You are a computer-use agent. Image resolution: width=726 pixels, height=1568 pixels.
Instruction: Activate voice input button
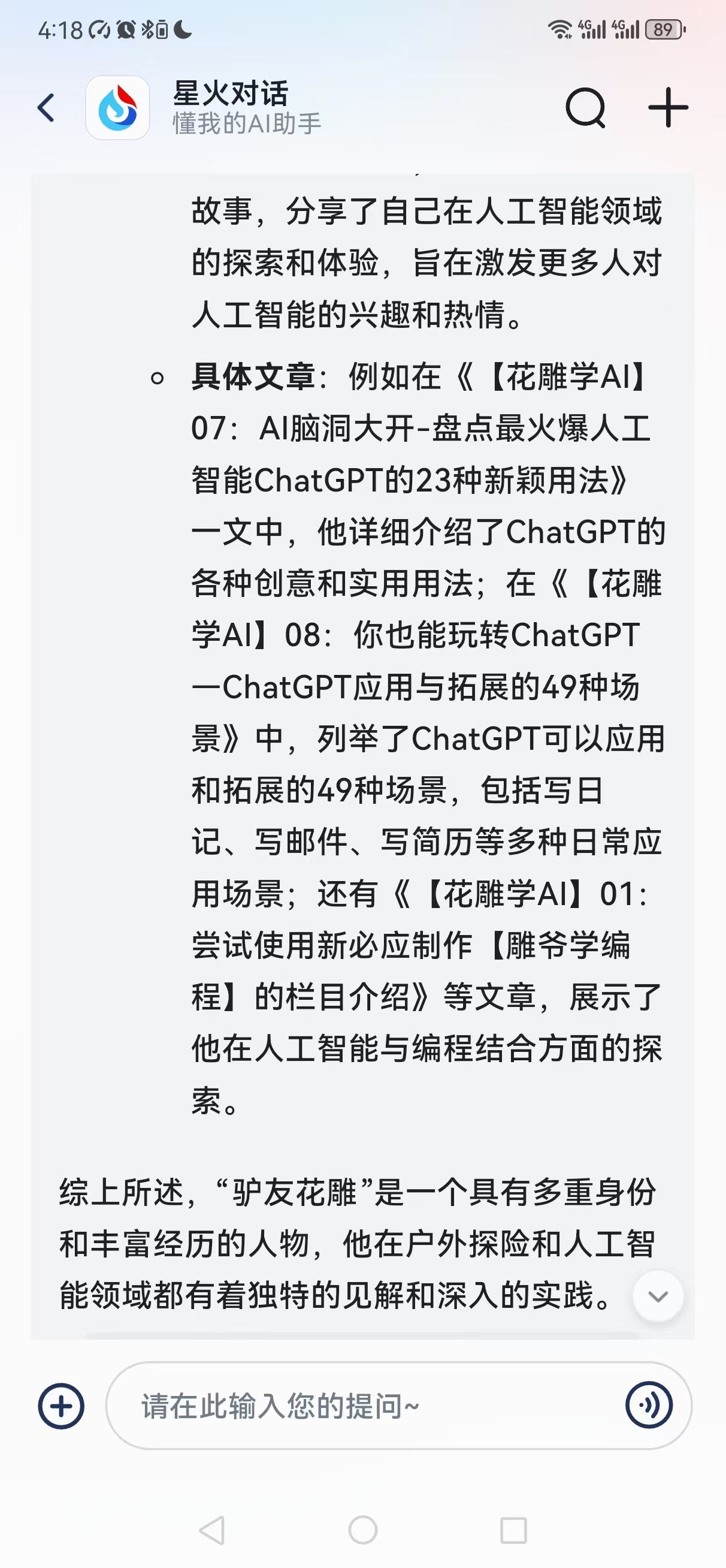tap(649, 1405)
